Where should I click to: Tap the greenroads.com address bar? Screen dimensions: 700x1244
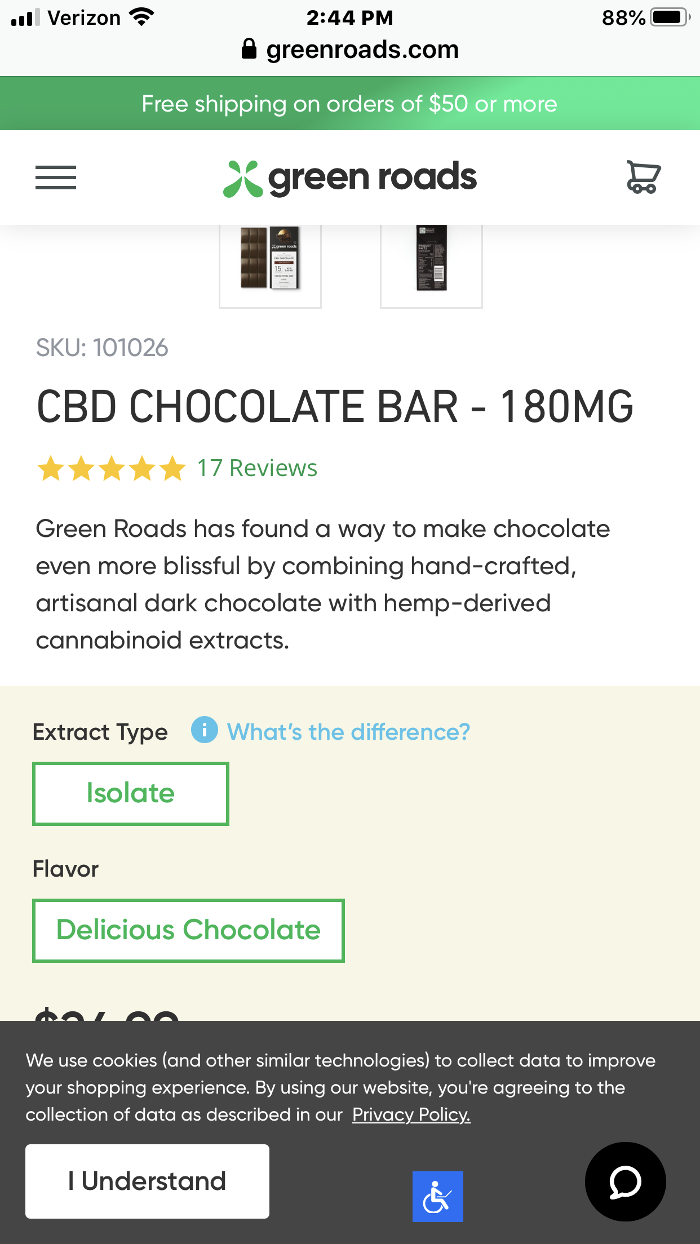click(350, 49)
